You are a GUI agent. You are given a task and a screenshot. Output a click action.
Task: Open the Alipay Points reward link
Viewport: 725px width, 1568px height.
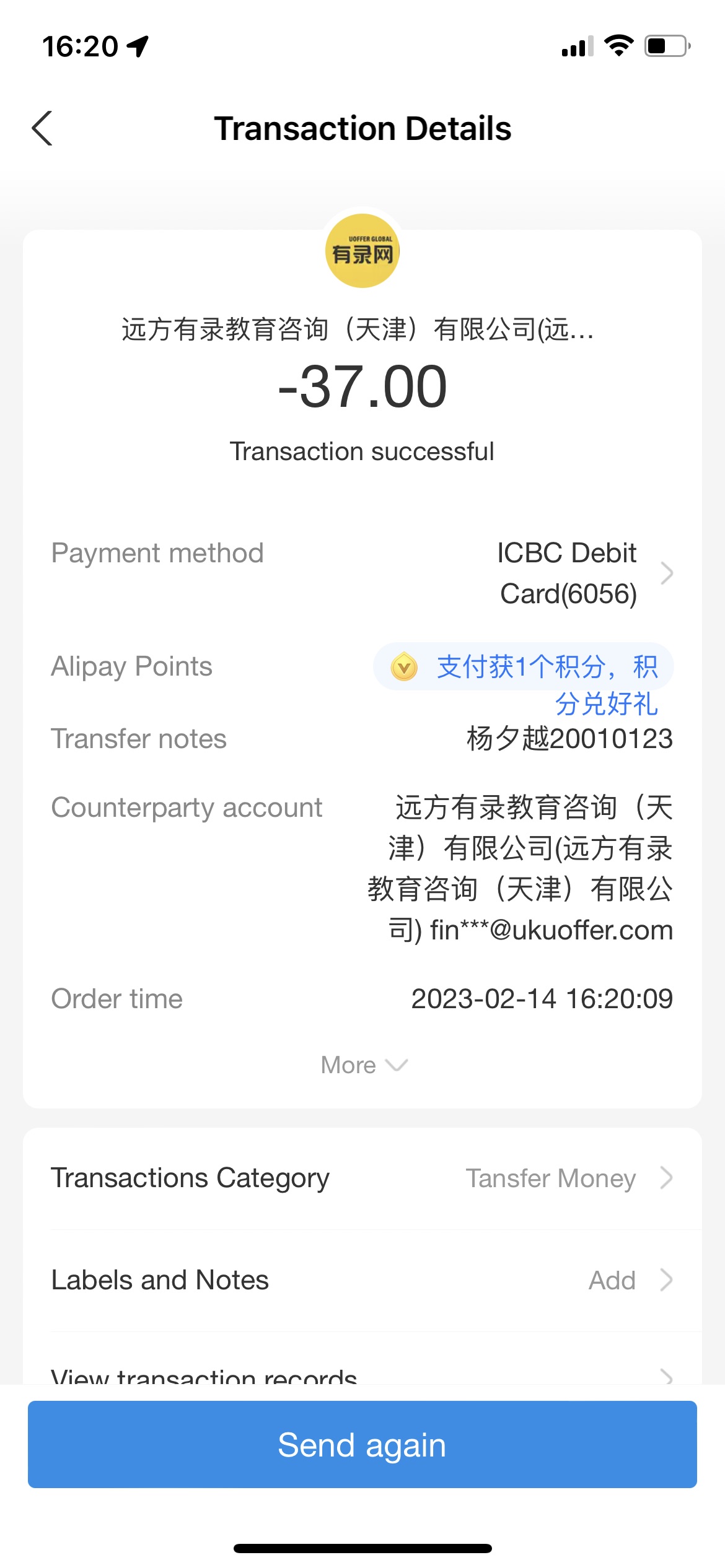coord(524,668)
